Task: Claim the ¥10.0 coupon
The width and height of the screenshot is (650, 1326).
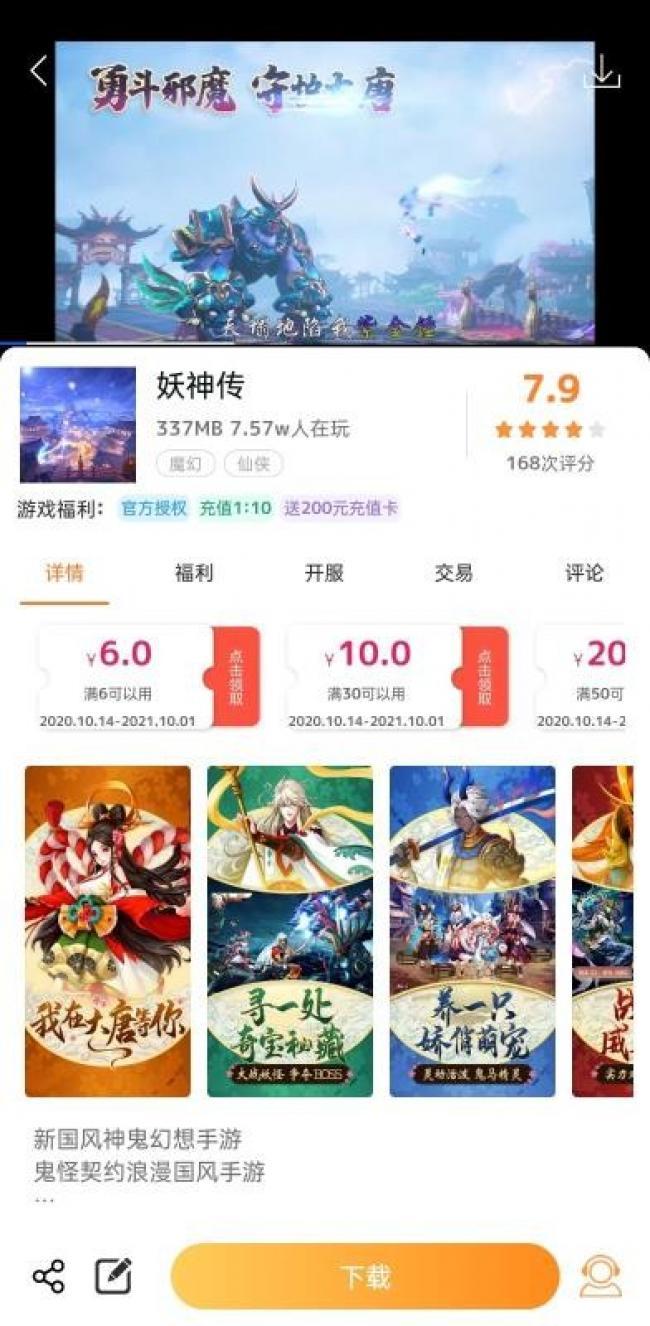Action: click(x=485, y=676)
